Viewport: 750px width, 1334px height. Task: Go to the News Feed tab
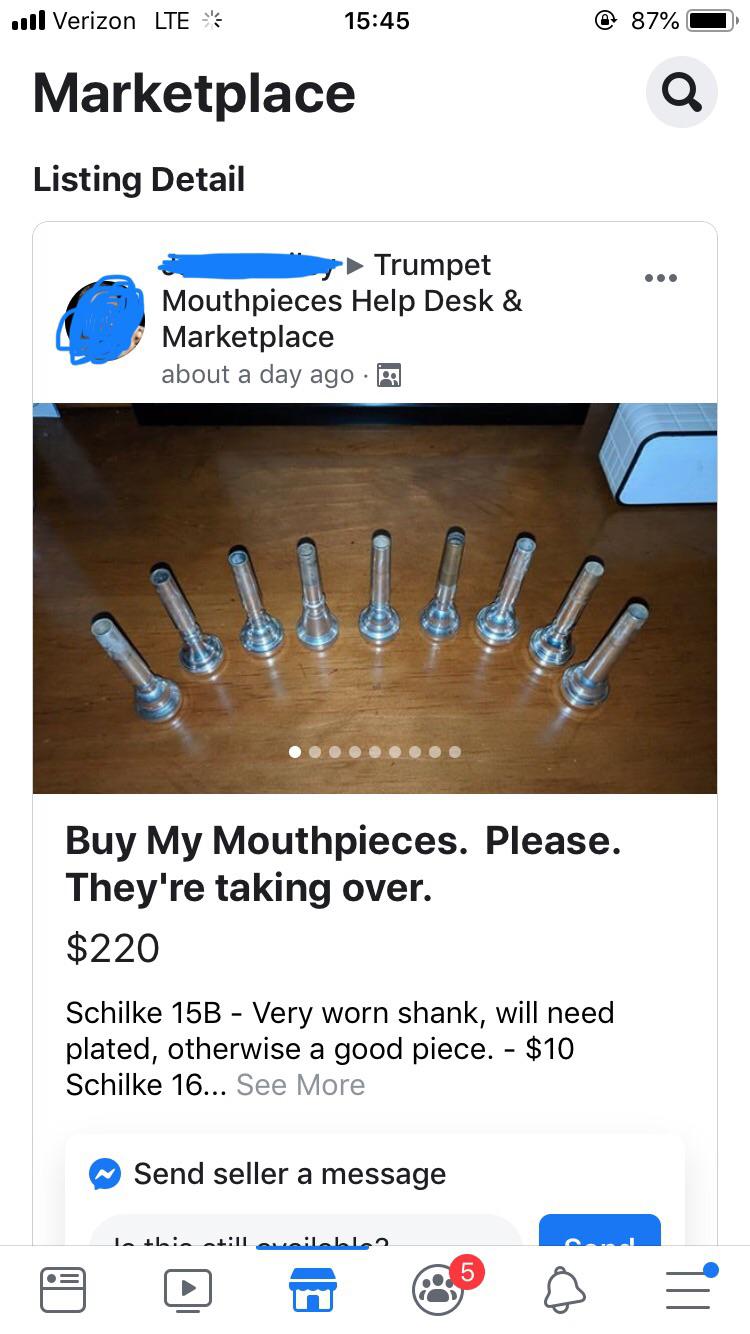point(63,1289)
